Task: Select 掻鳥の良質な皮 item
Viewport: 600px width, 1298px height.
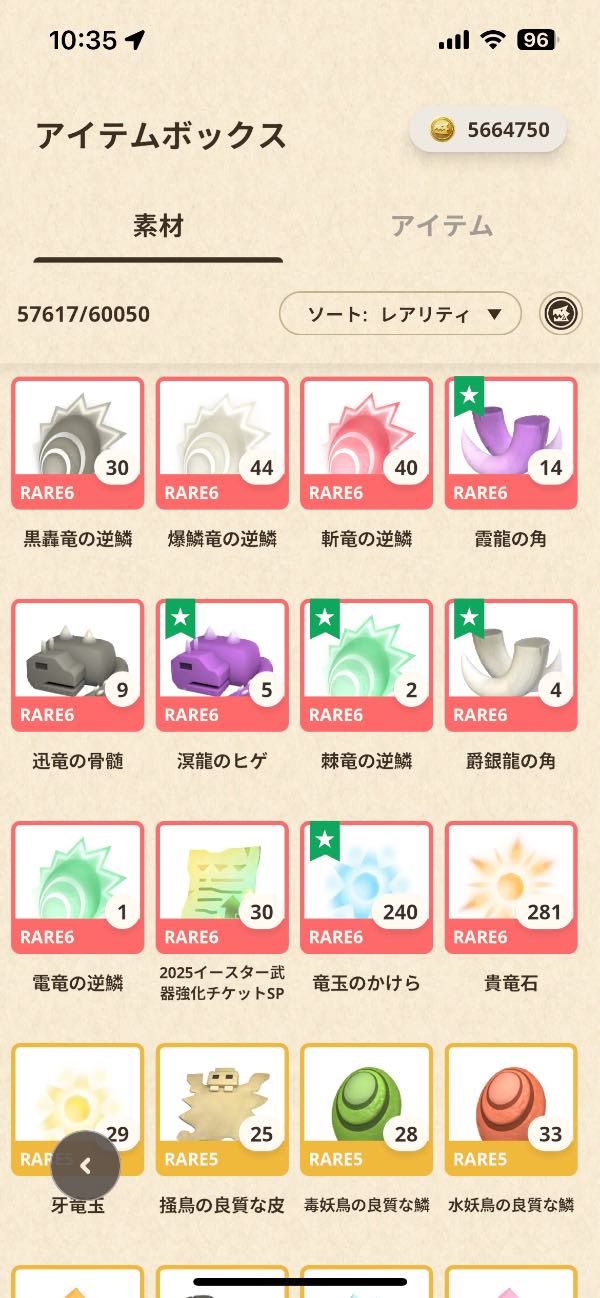Action: (222, 1109)
